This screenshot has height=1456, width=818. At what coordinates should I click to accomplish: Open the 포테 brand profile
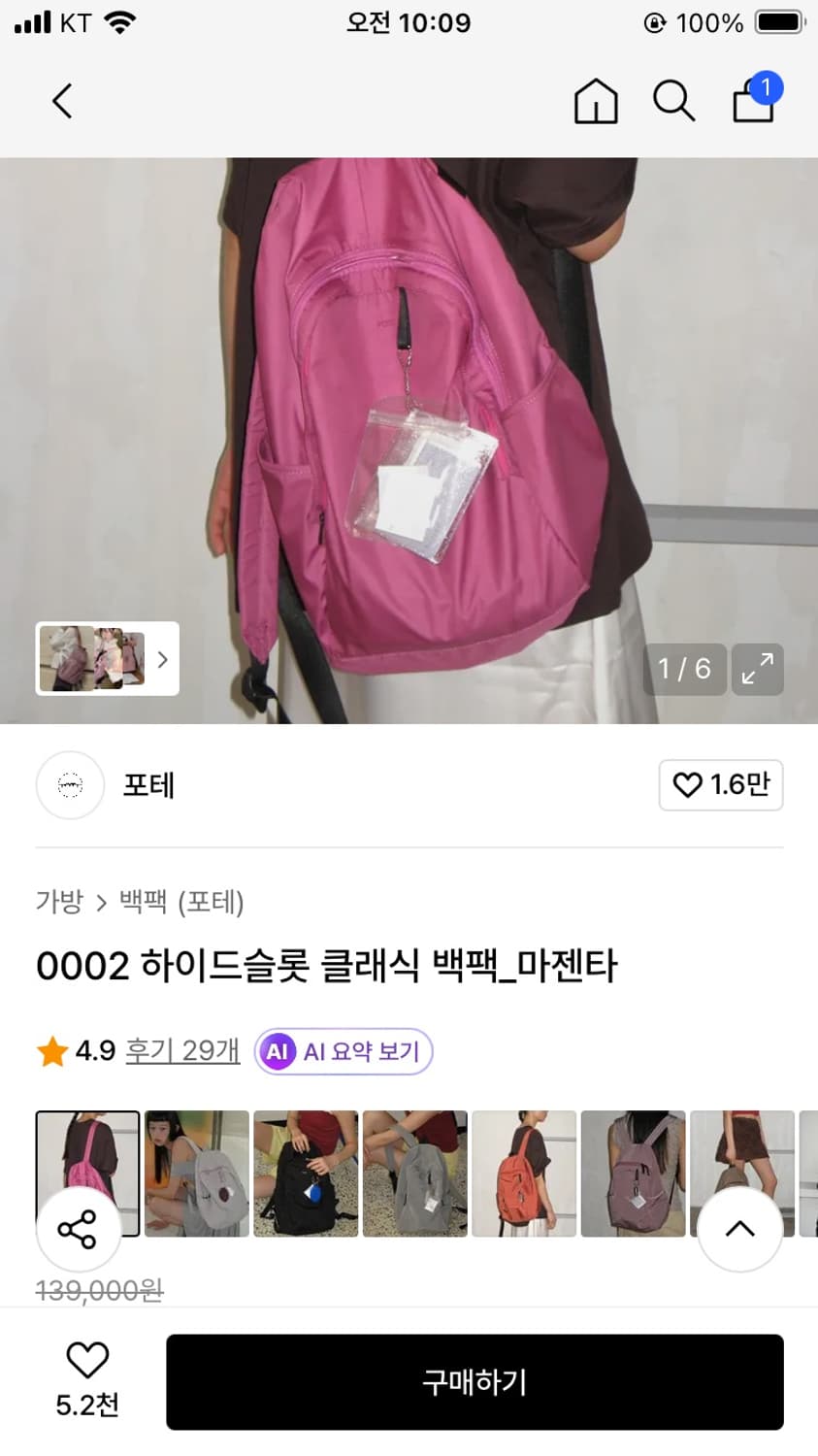[148, 785]
